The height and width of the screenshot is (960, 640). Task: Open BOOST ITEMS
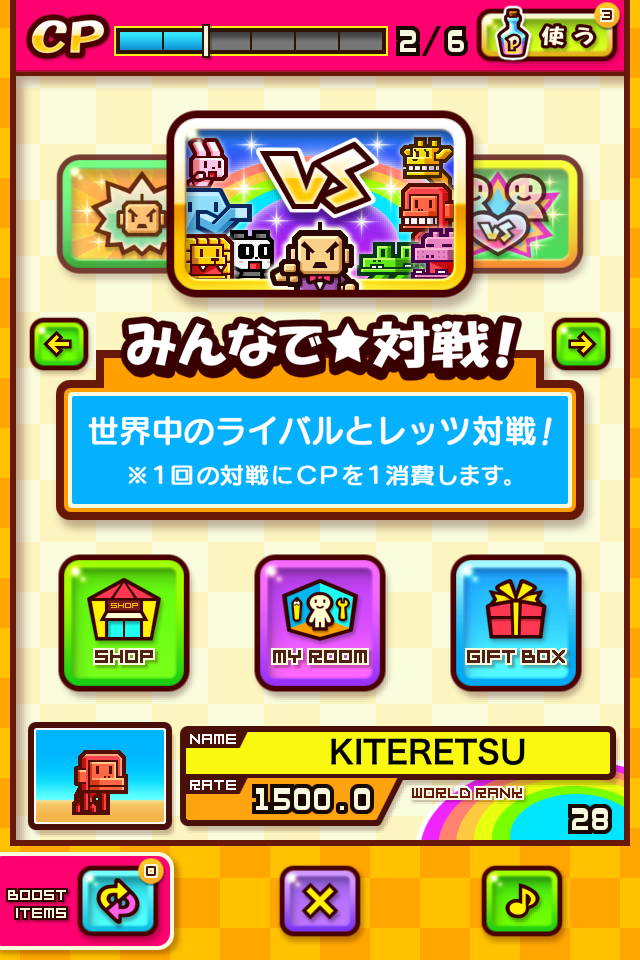tap(118, 900)
